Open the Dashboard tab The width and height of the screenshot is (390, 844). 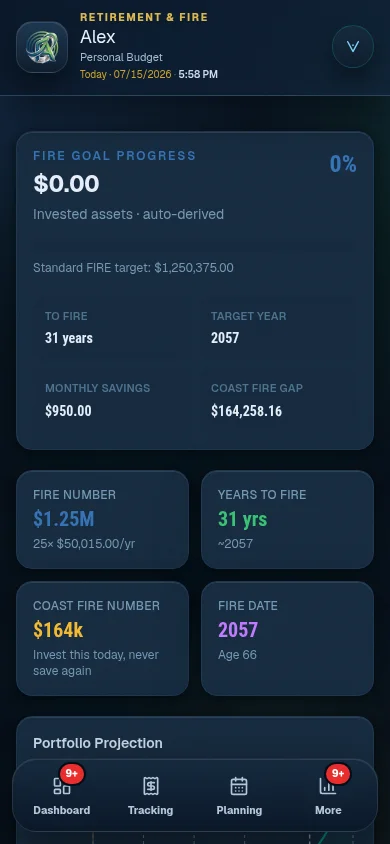click(x=62, y=796)
